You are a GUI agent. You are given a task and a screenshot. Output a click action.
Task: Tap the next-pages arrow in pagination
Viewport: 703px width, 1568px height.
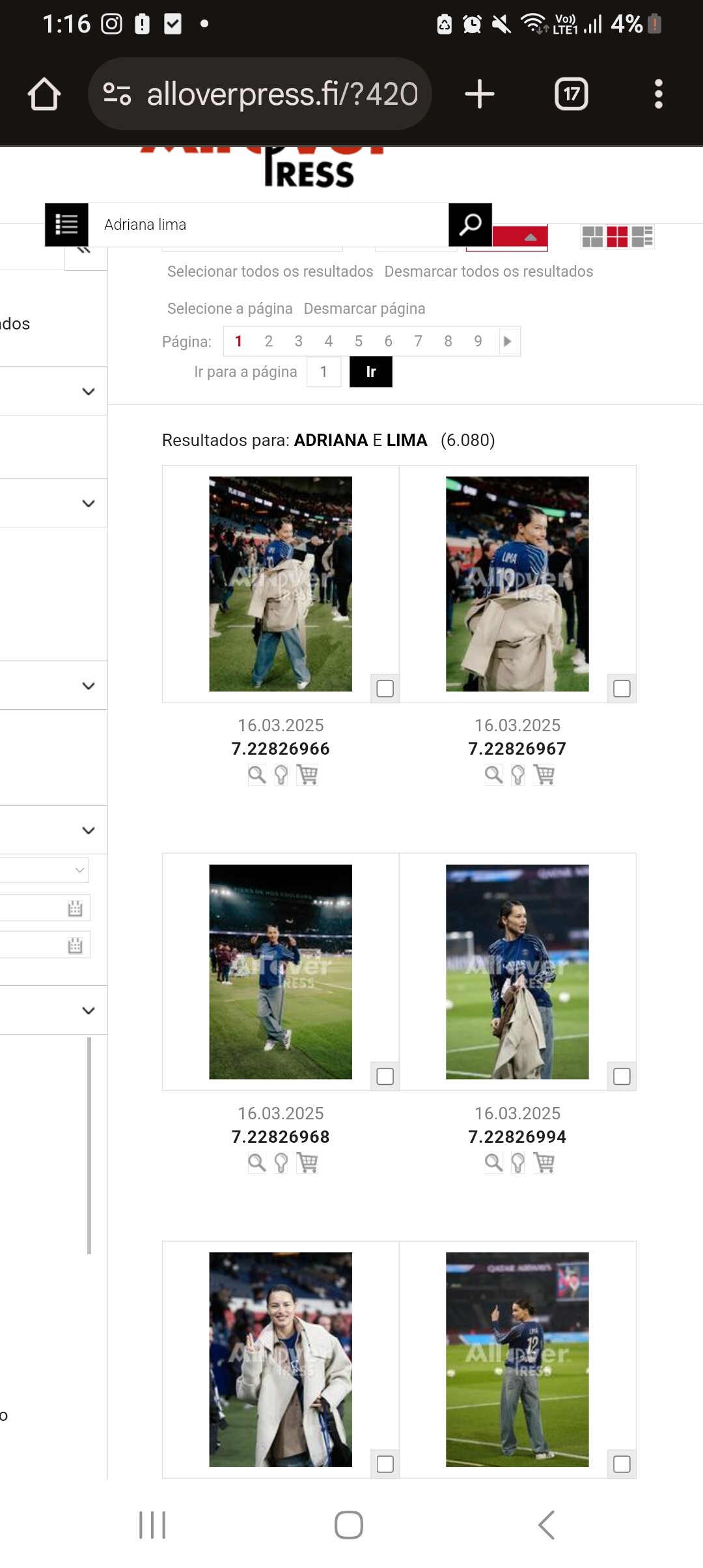tap(508, 341)
